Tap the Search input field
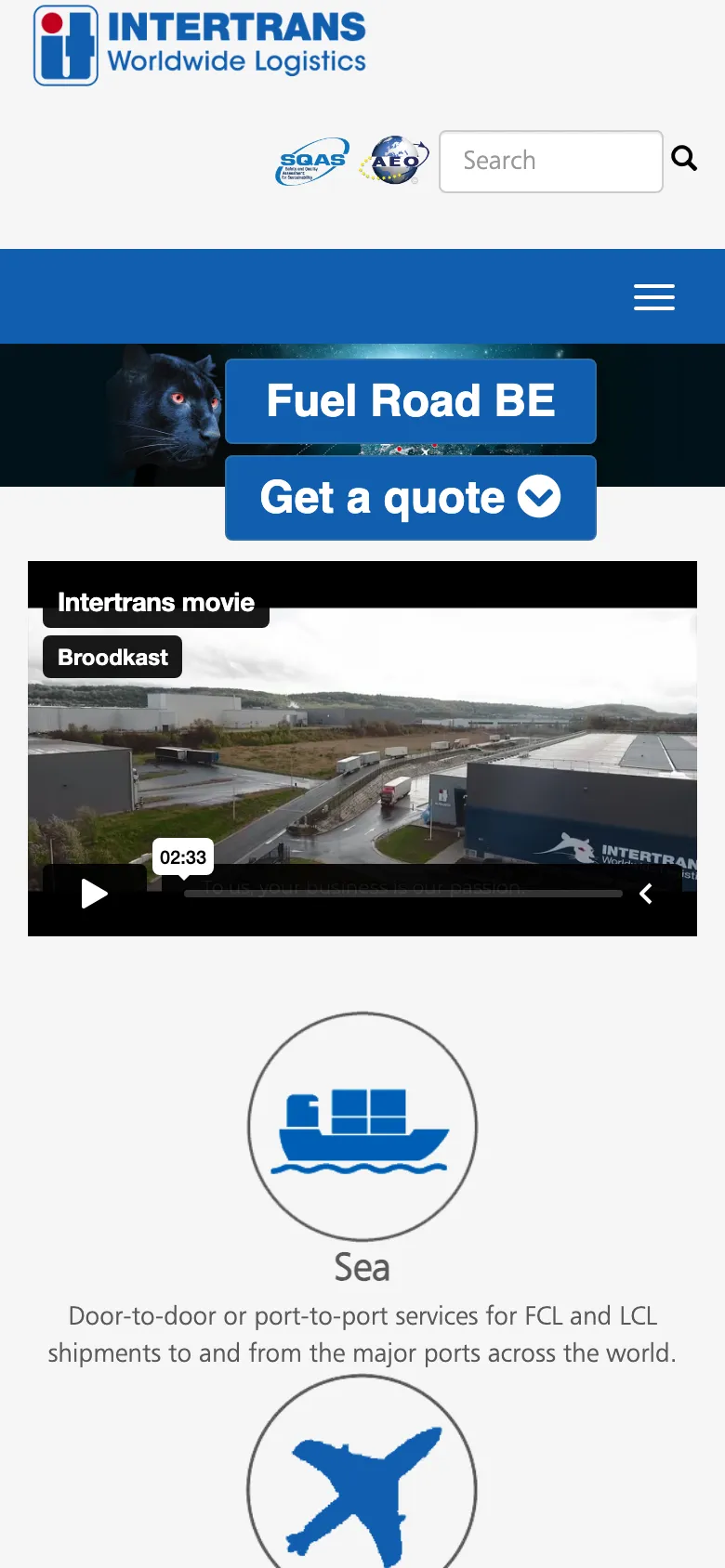This screenshot has width=725, height=1568. [x=550, y=162]
